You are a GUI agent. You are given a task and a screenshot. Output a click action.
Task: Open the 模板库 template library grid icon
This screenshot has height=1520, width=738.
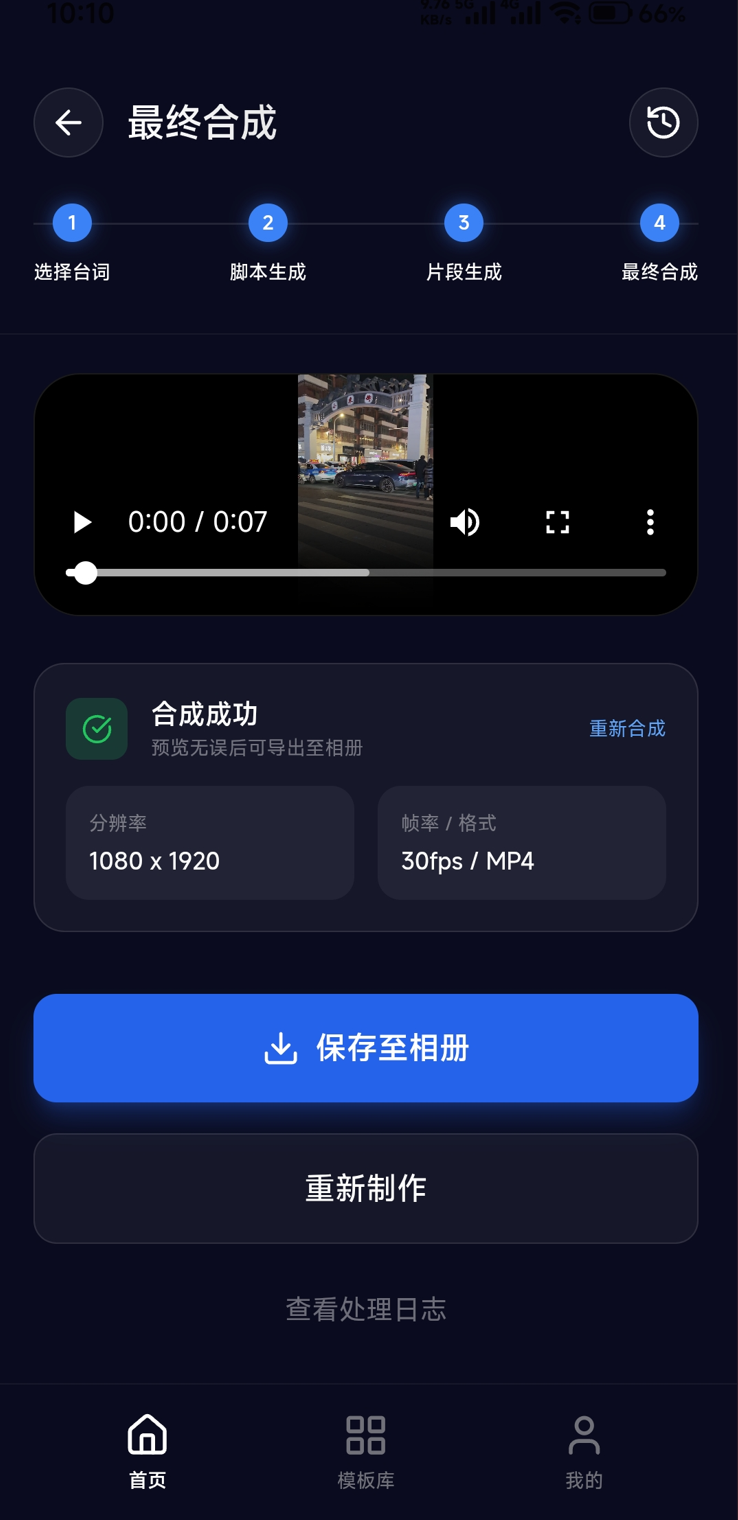click(x=366, y=1434)
